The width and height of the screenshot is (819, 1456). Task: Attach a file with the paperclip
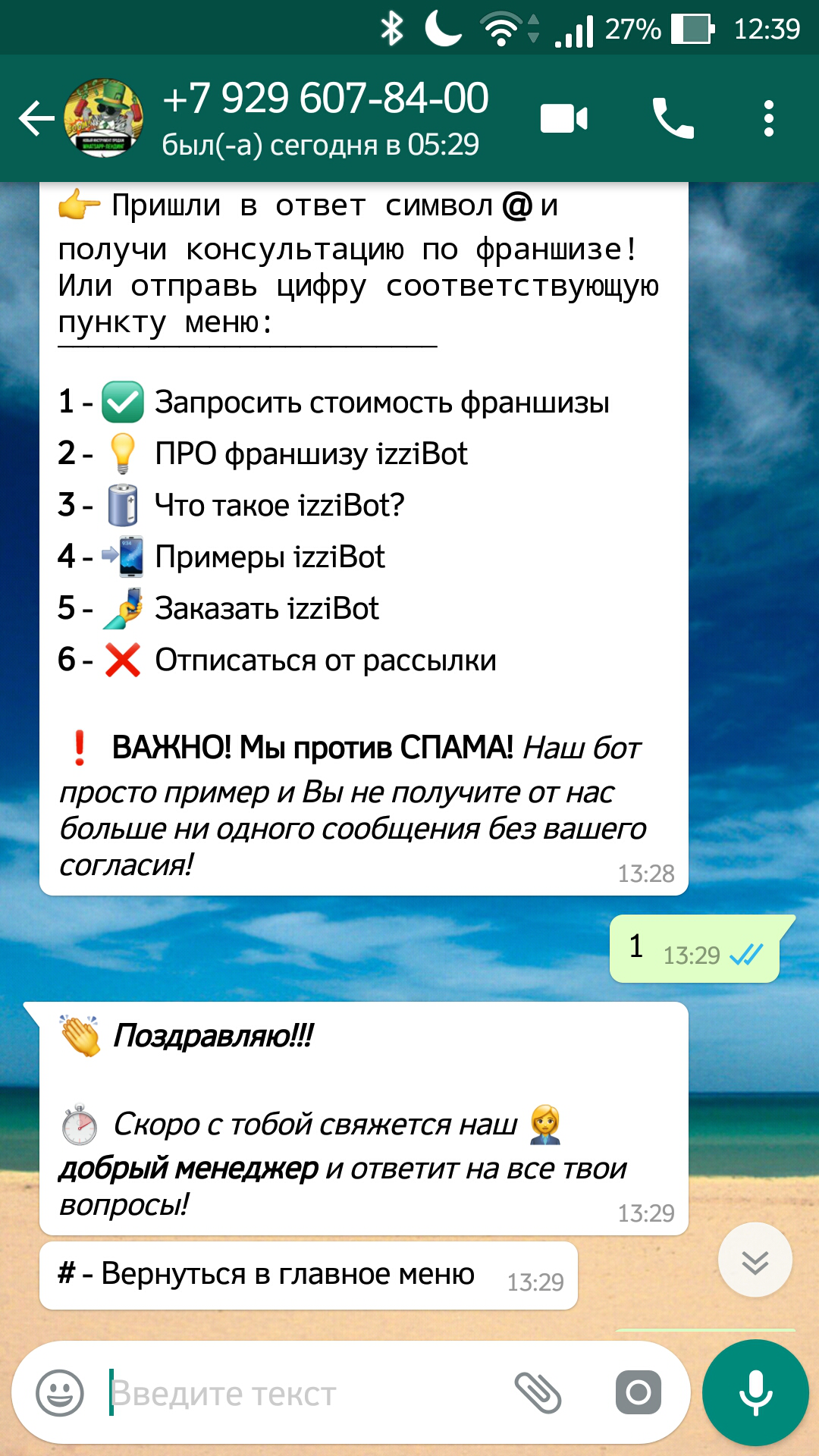coord(538,1393)
